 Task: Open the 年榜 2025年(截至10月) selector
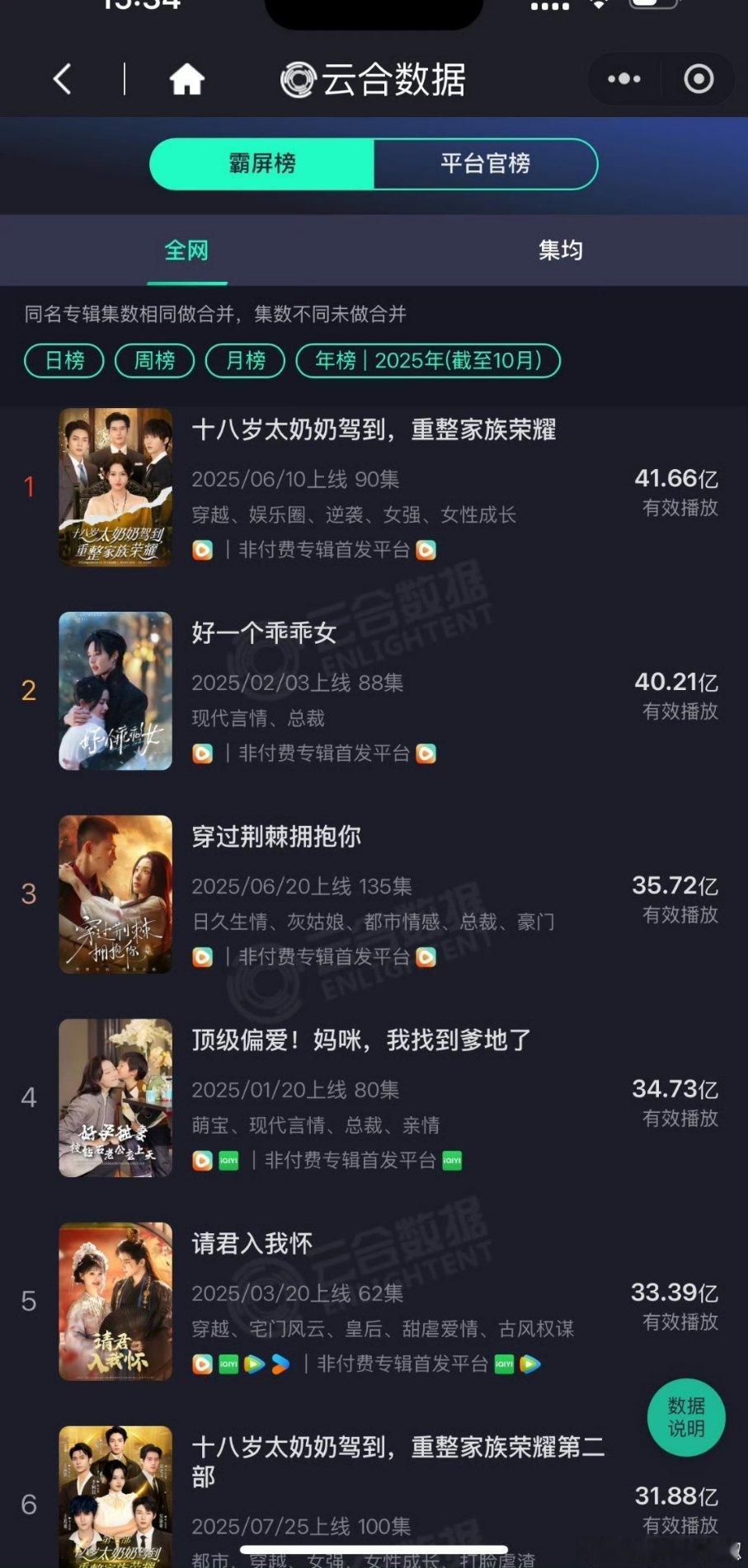click(428, 361)
